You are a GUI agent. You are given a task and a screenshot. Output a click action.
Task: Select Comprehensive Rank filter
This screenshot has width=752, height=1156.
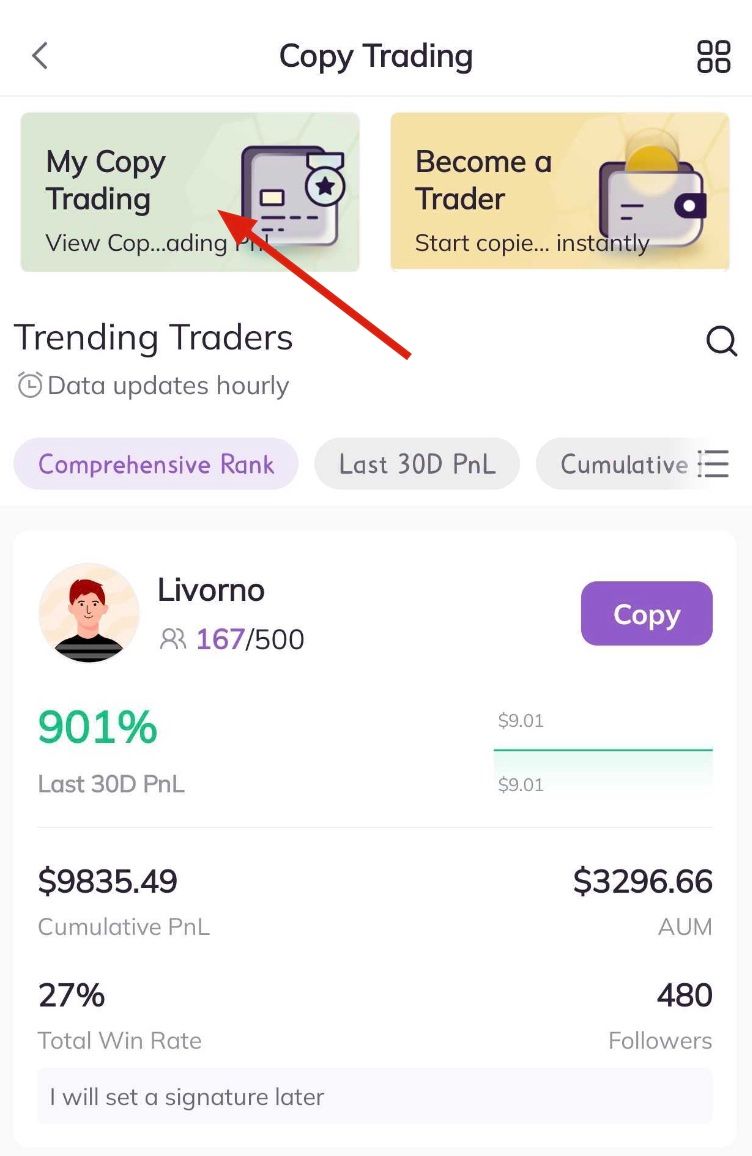pos(156,464)
